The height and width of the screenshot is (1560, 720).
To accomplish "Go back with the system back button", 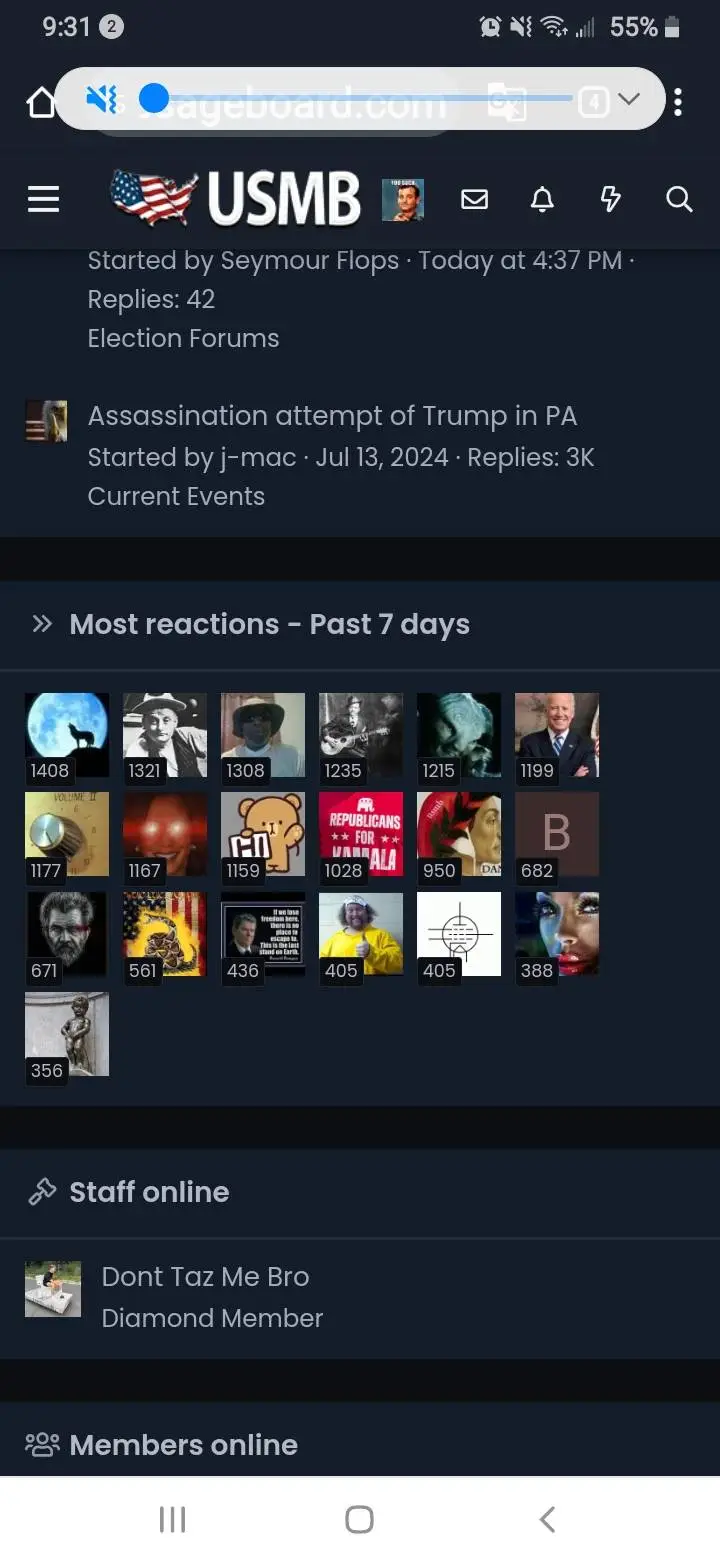I will (x=547, y=1519).
